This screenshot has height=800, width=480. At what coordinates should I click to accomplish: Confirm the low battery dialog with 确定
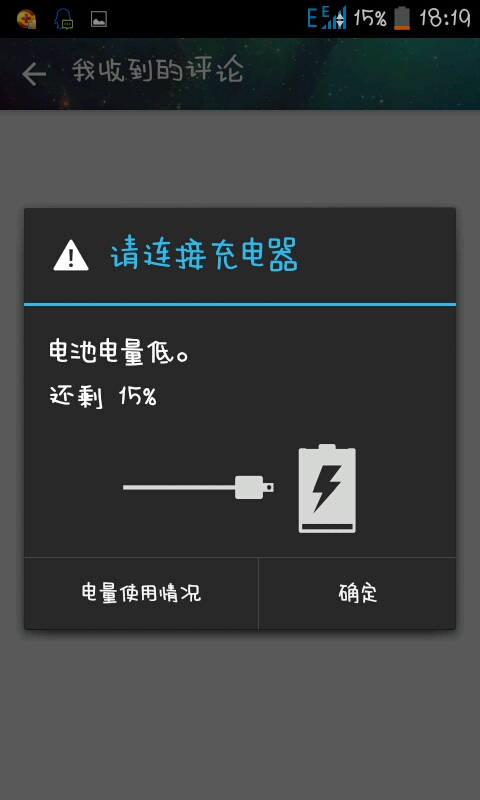point(357,593)
